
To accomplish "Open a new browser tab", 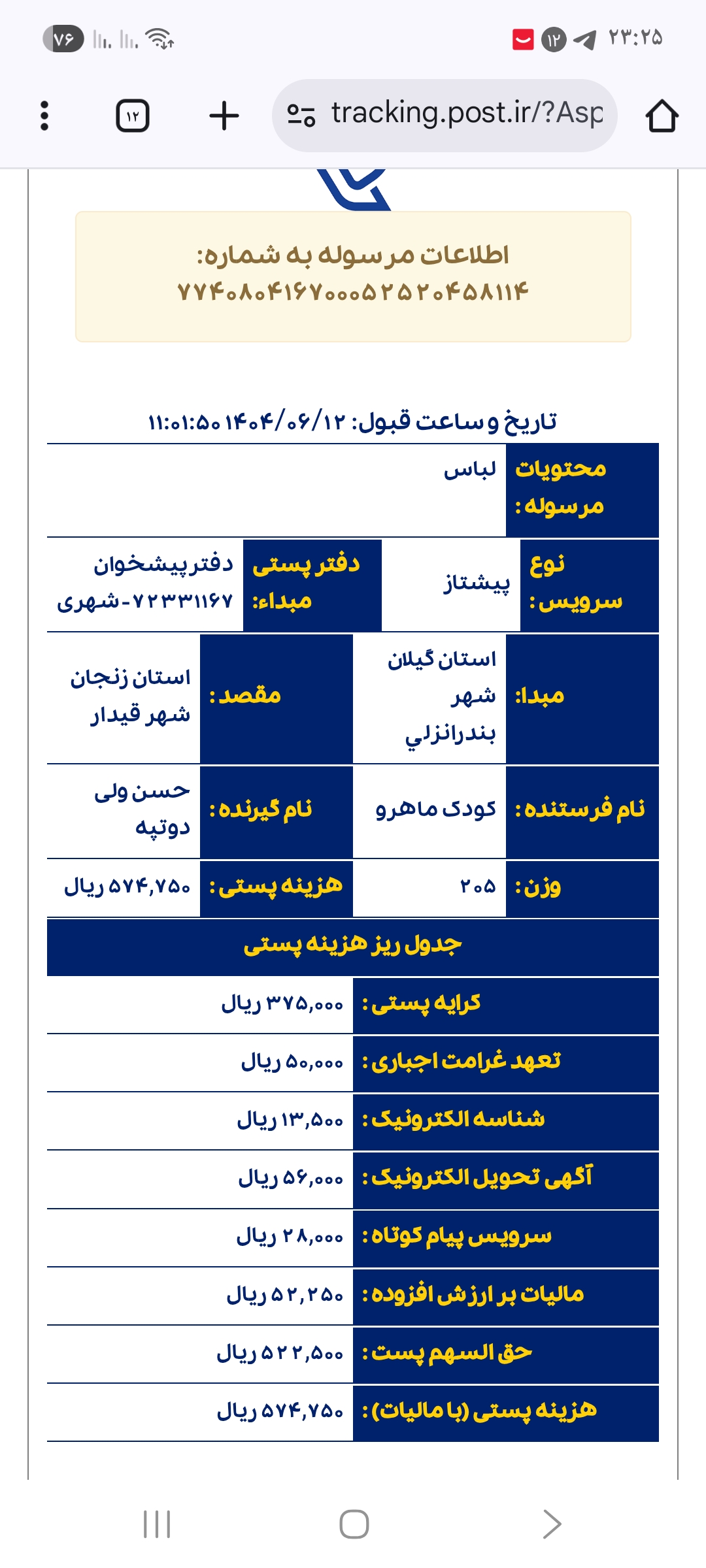I will pyautogui.click(x=224, y=116).
